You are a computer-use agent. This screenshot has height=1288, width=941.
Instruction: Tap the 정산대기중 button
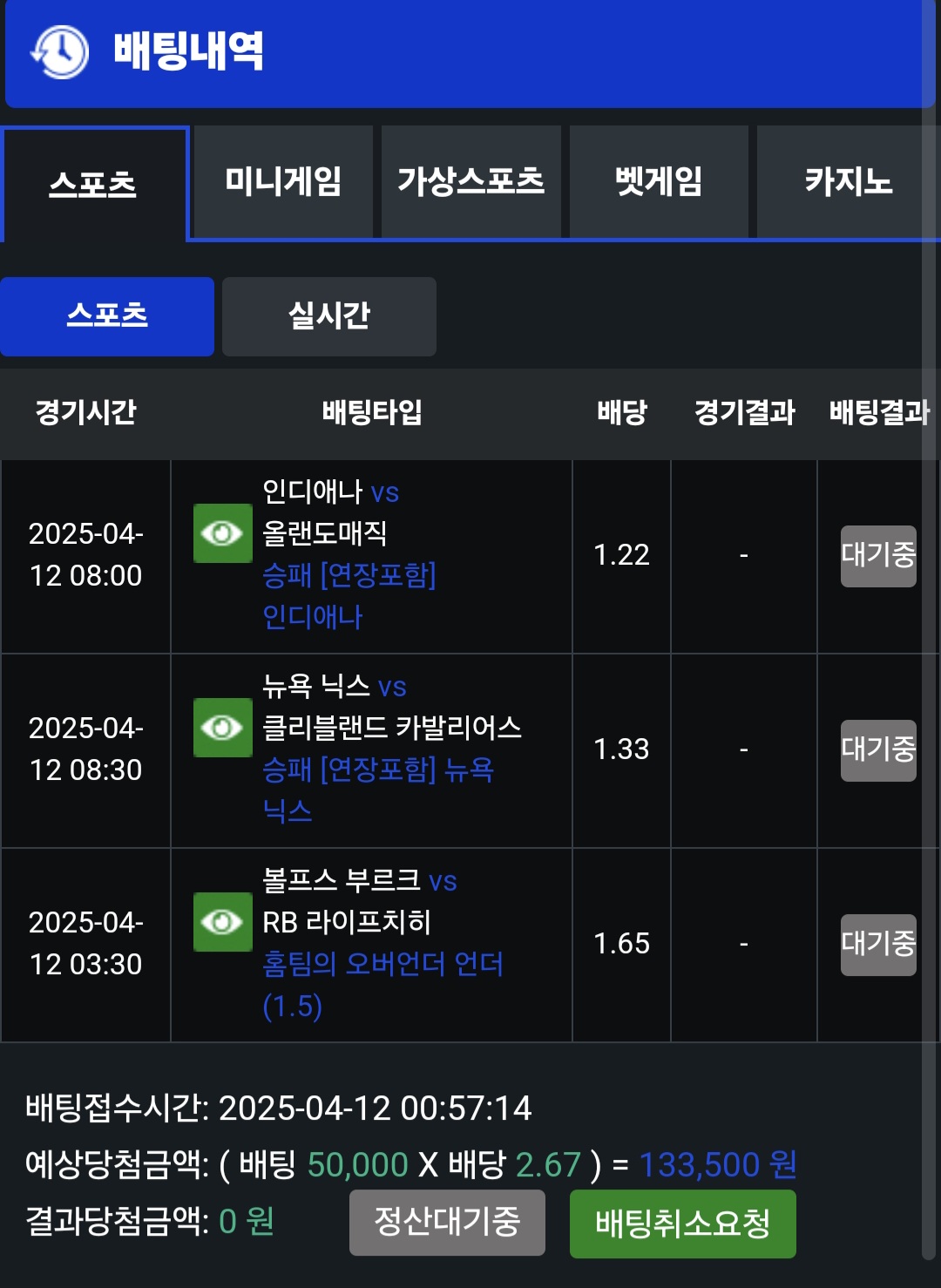447,1222
